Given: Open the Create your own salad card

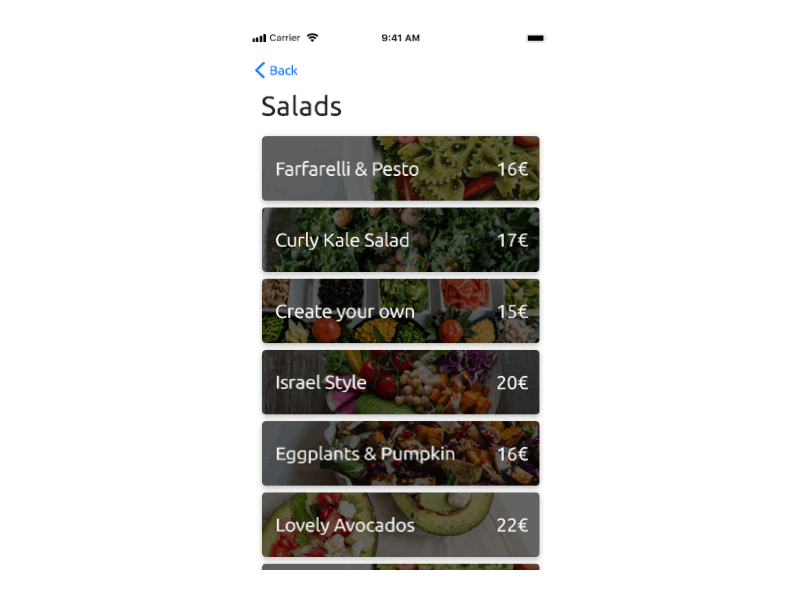Looking at the screenshot, I should 400,311.
